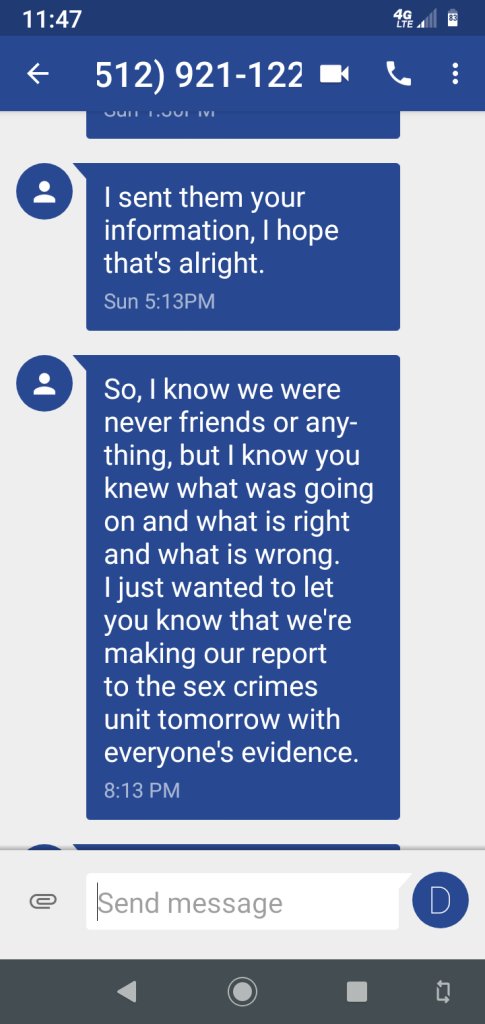Viewport: 485px width, 1024px height.
Task: Focus the Send message text field
Action: (242, 902)
